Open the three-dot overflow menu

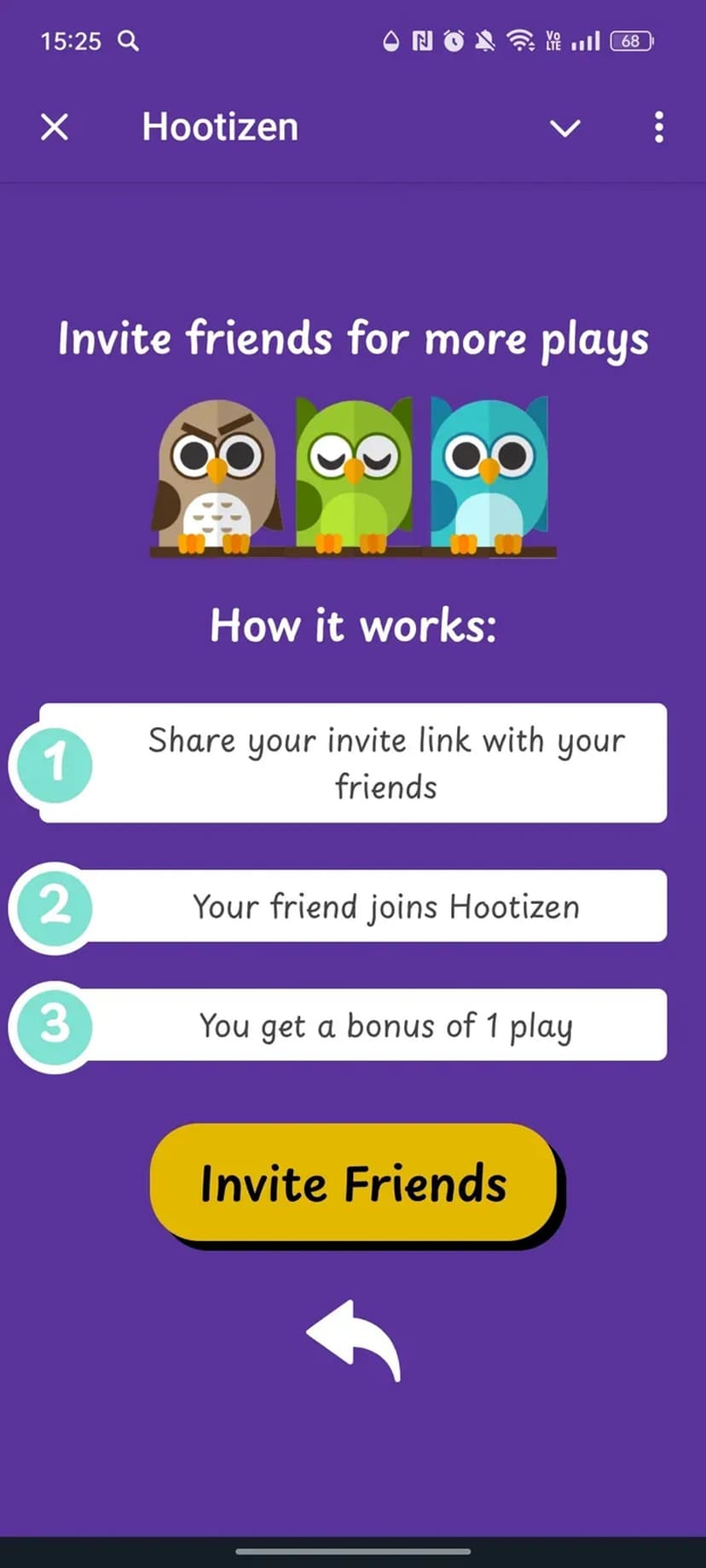click(x=658, y=128)
